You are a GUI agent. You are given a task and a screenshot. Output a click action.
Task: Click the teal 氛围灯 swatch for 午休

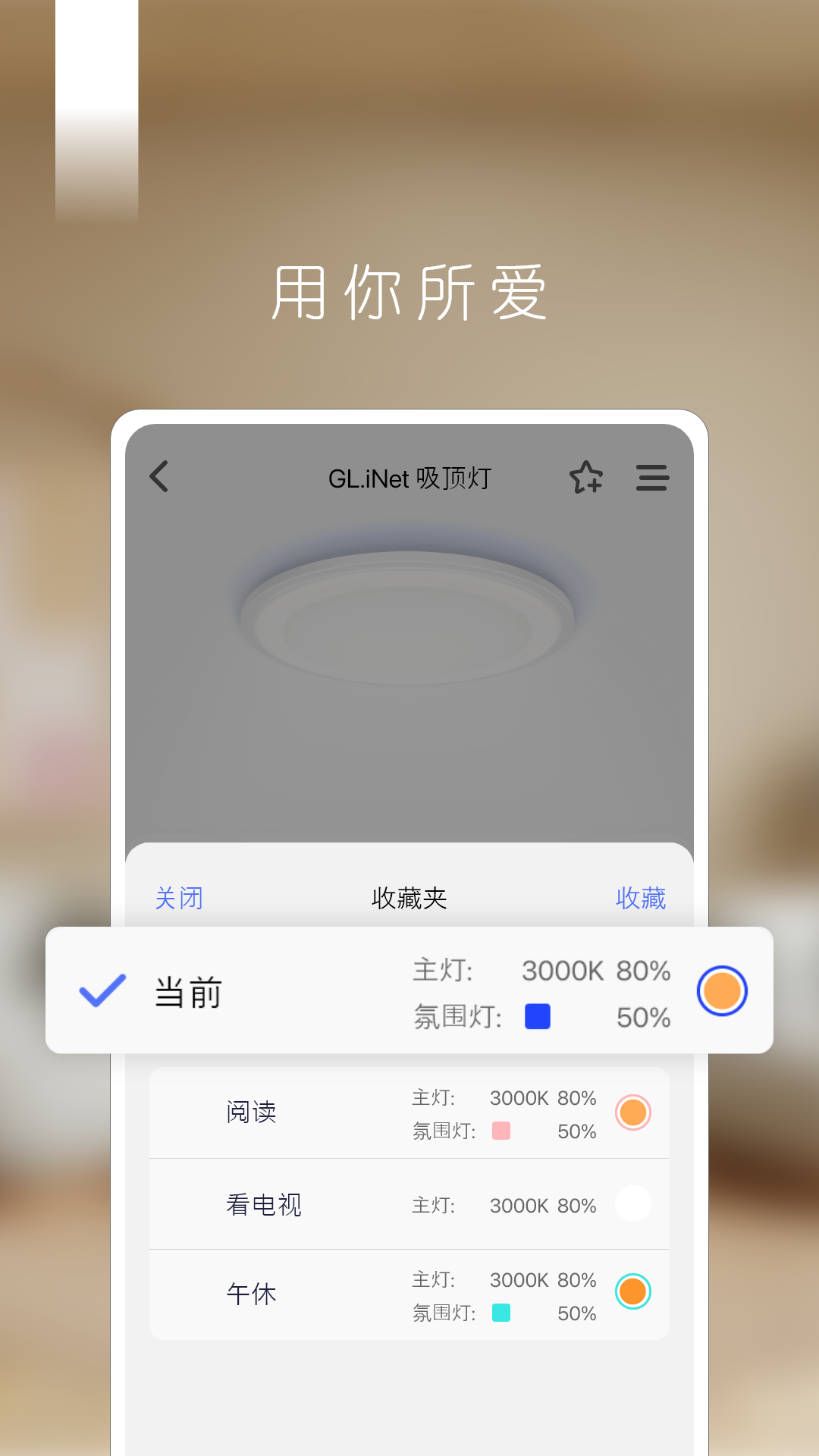click(x=500, y=1313)
